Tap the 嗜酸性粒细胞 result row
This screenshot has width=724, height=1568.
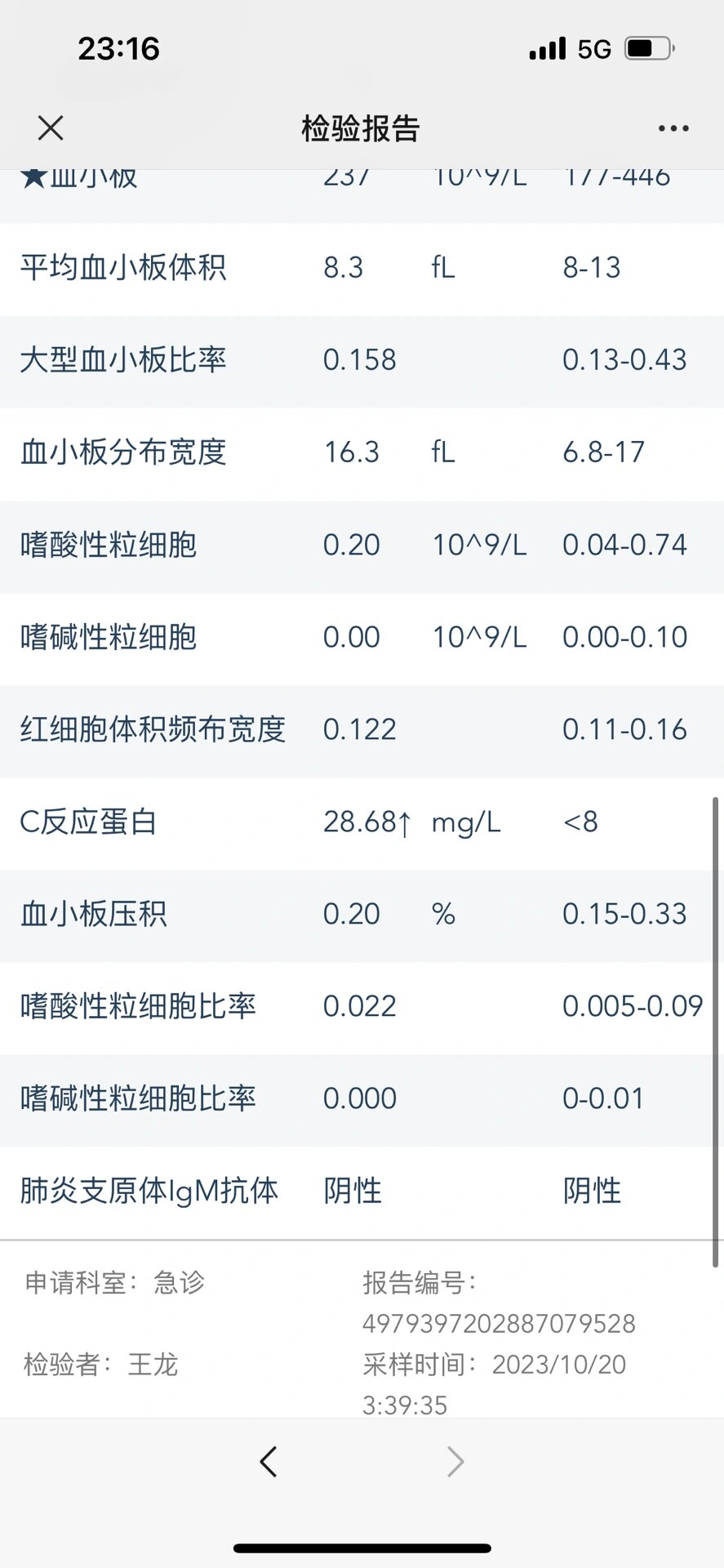tap(362, 546)
